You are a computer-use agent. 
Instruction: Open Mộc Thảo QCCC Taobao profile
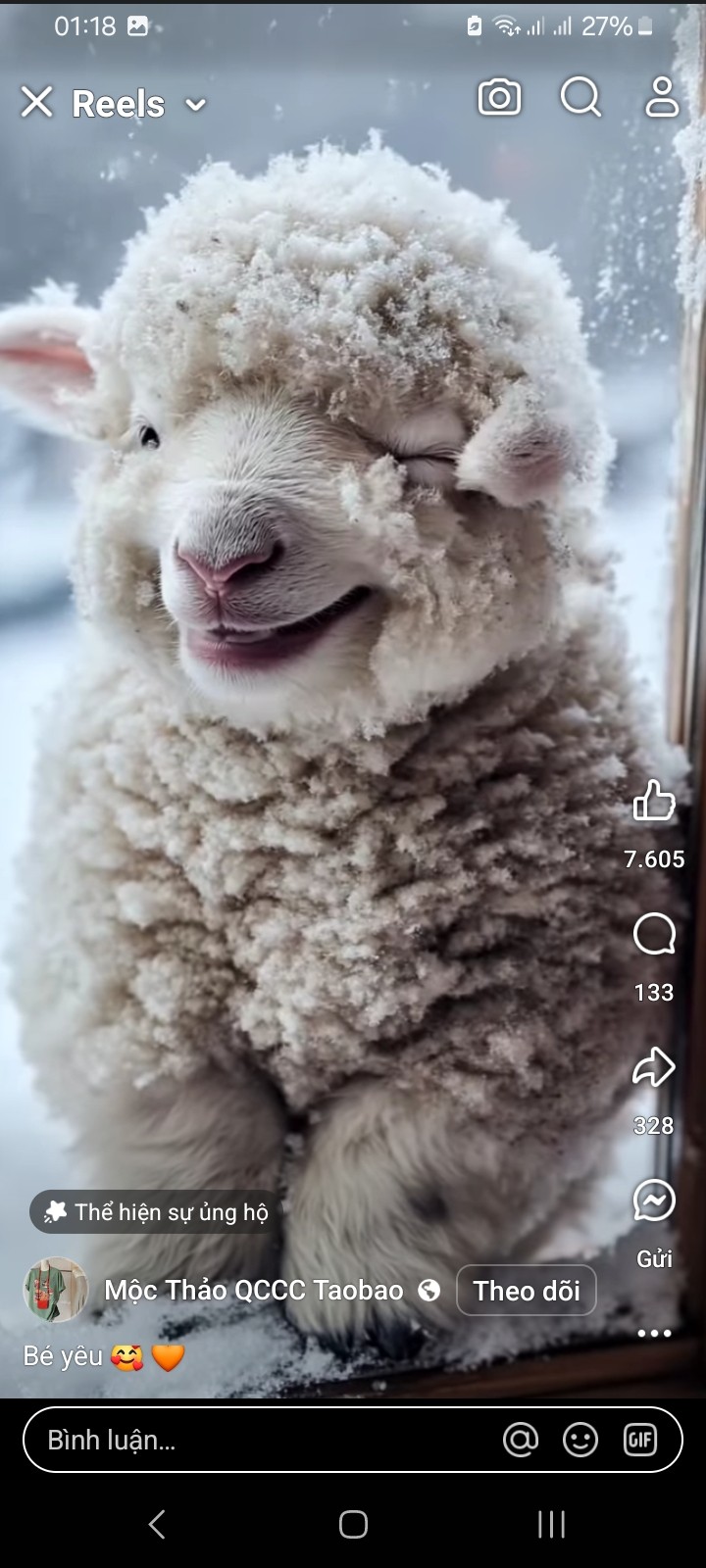(x=253, y=1291)
